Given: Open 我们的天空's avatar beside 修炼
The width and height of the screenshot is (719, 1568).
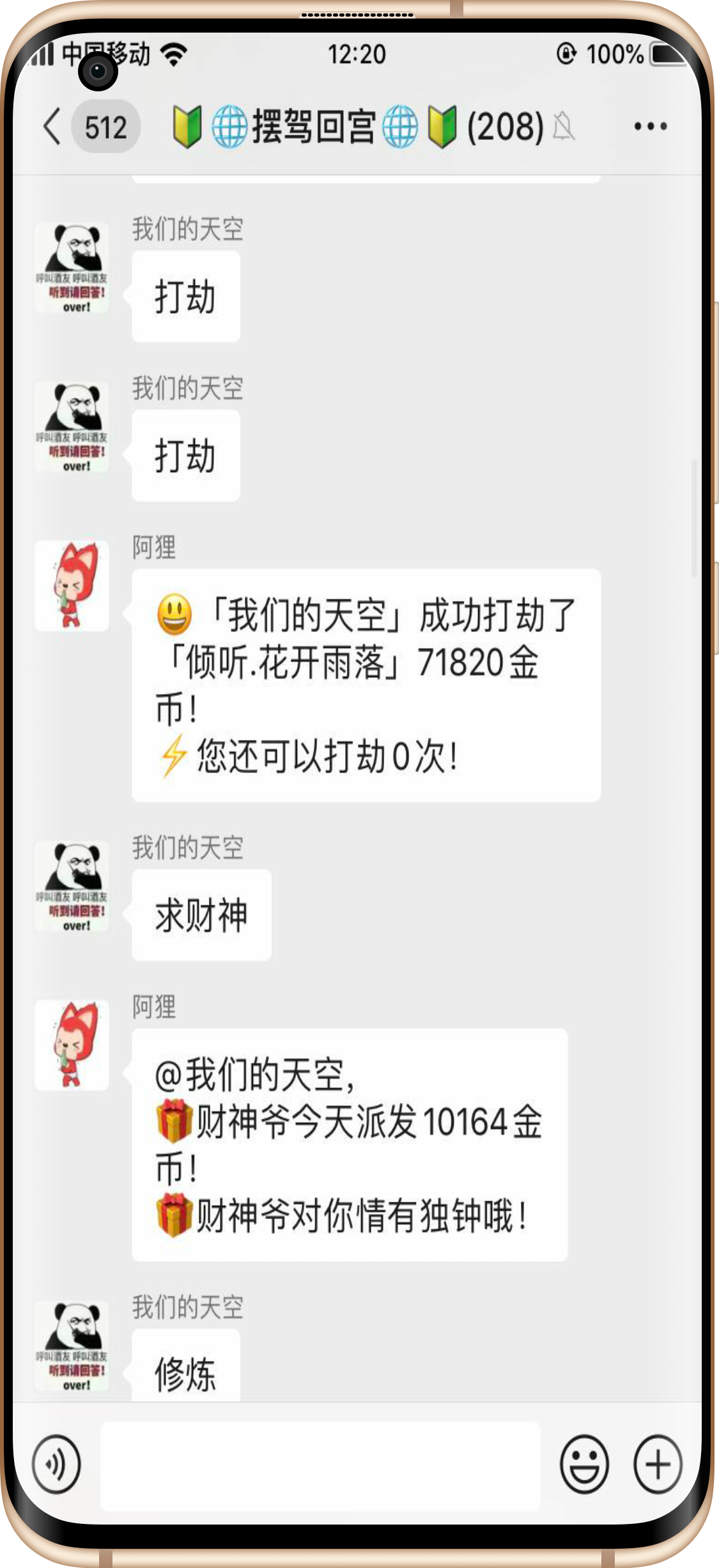Looking at the screenshot, I should [x=72, y=1346].
